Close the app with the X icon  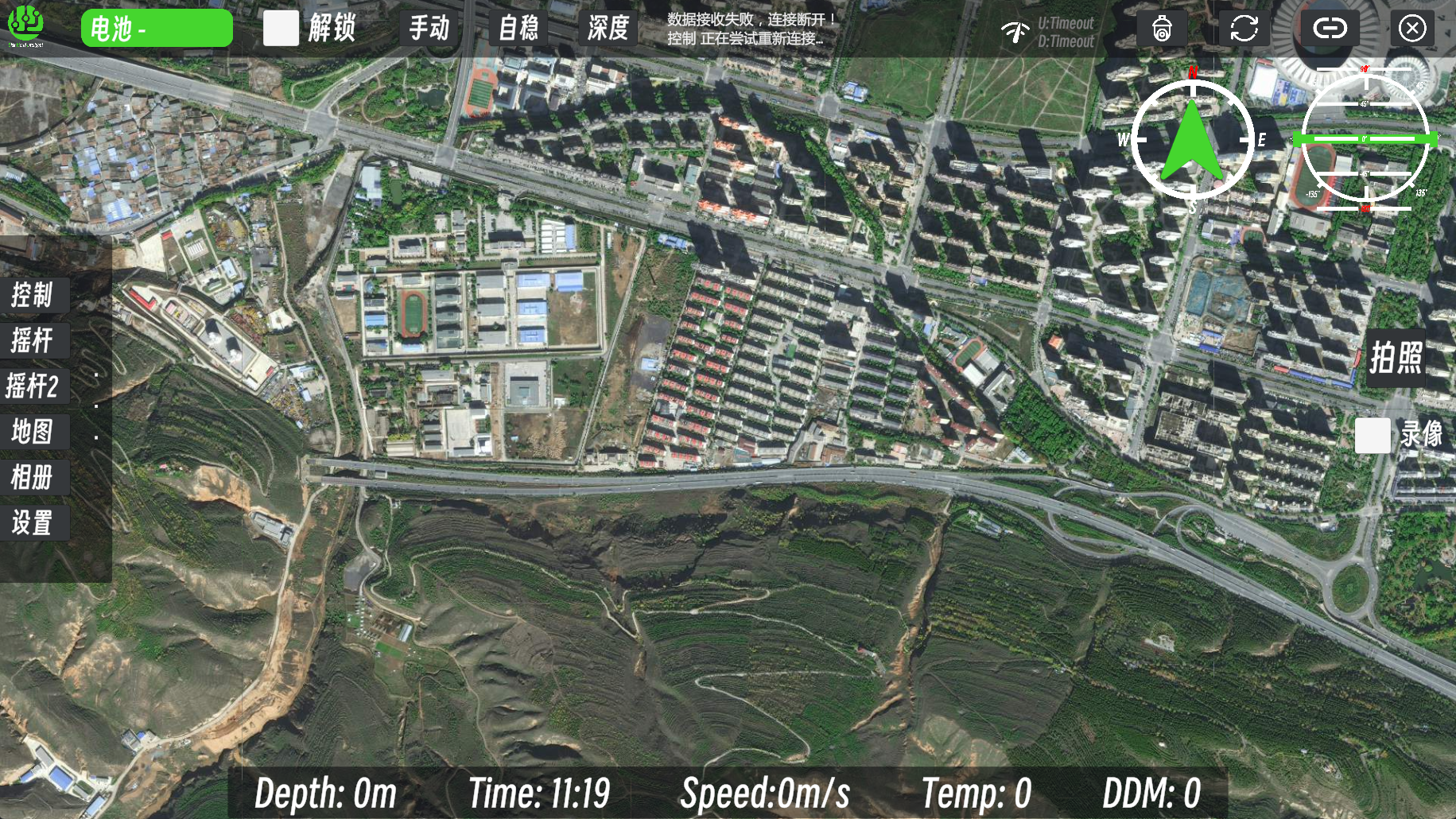(1412, 29)
